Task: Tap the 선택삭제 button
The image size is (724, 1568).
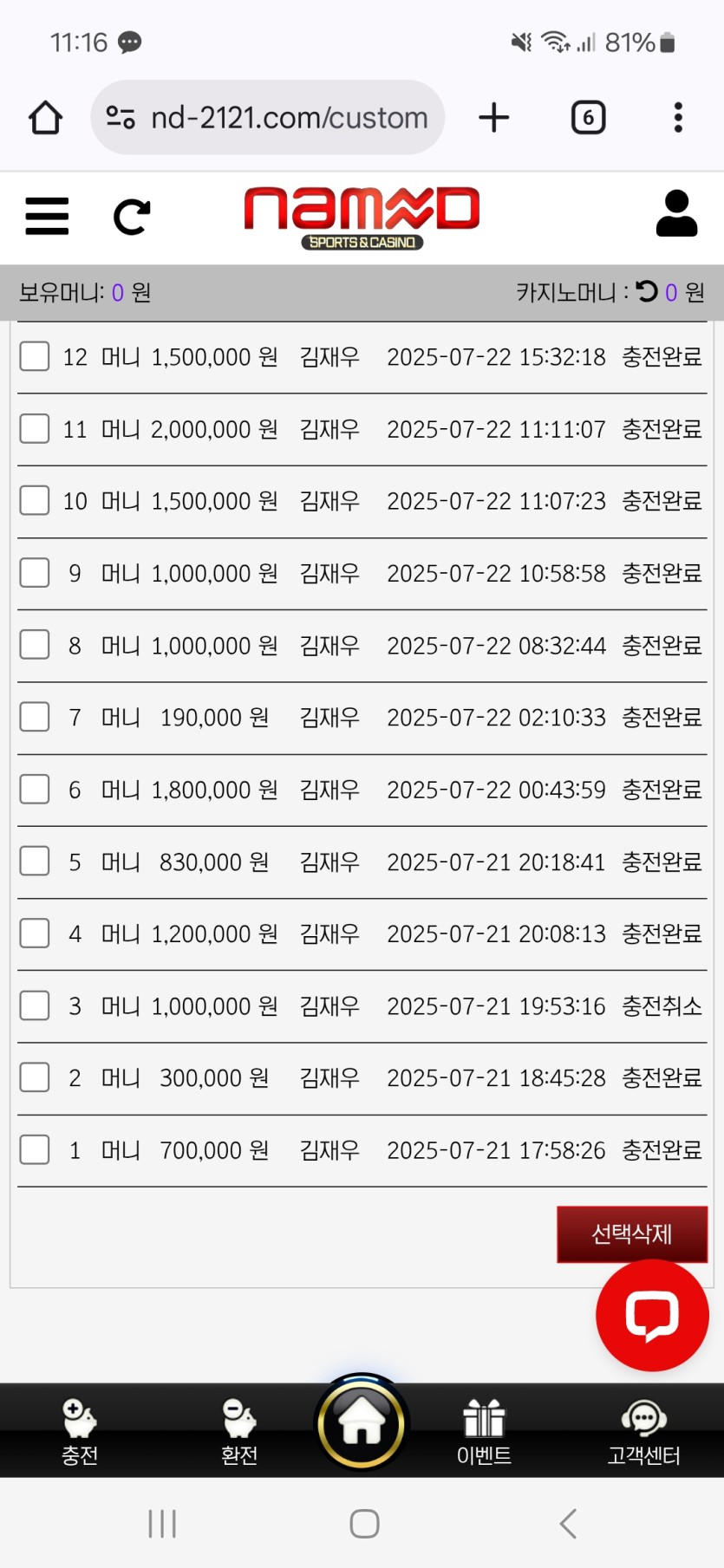Action: point(631,1233)
